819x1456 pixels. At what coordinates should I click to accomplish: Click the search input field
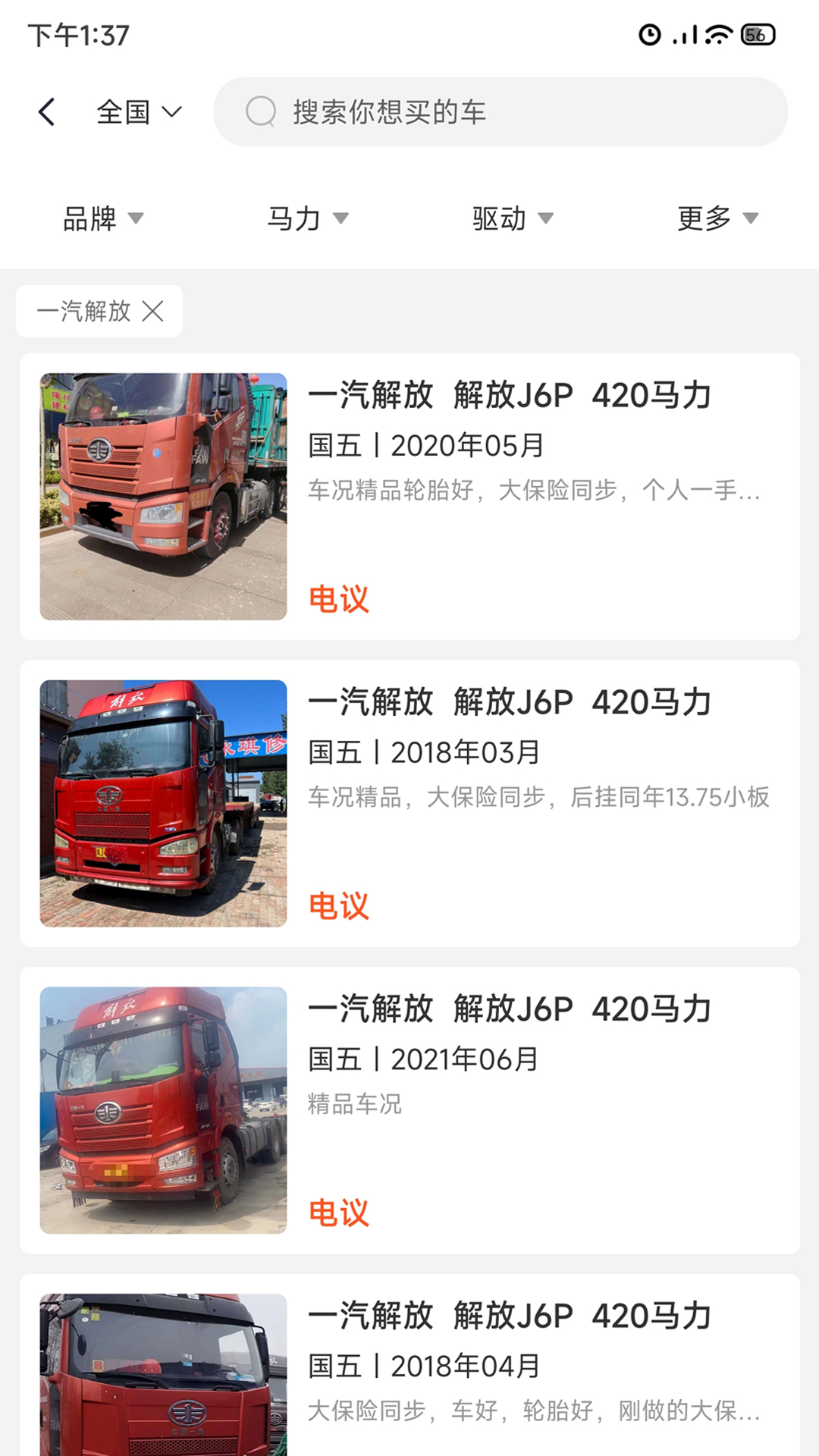500,111
